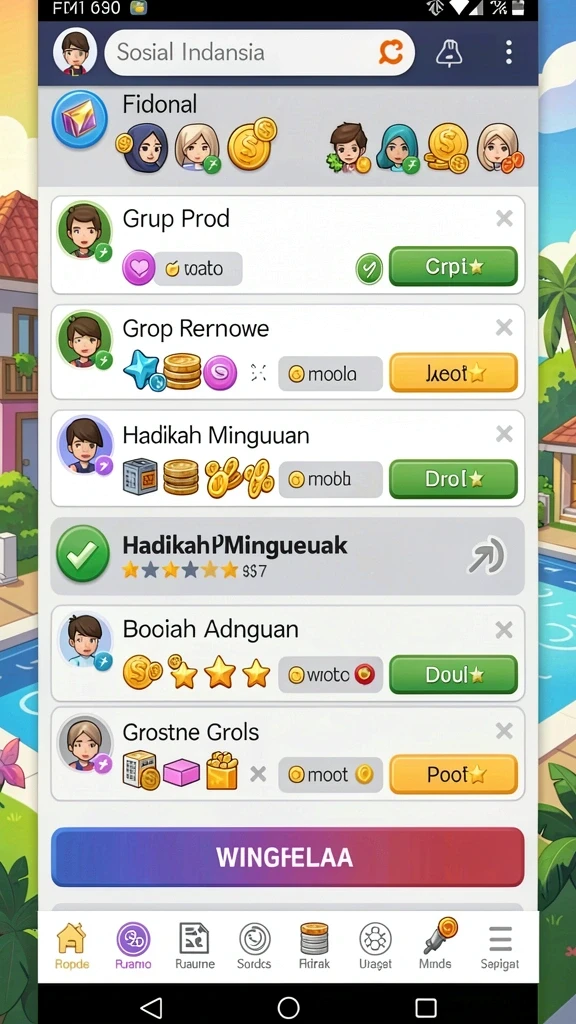Go back with the system back button

tap(152, 1008)
